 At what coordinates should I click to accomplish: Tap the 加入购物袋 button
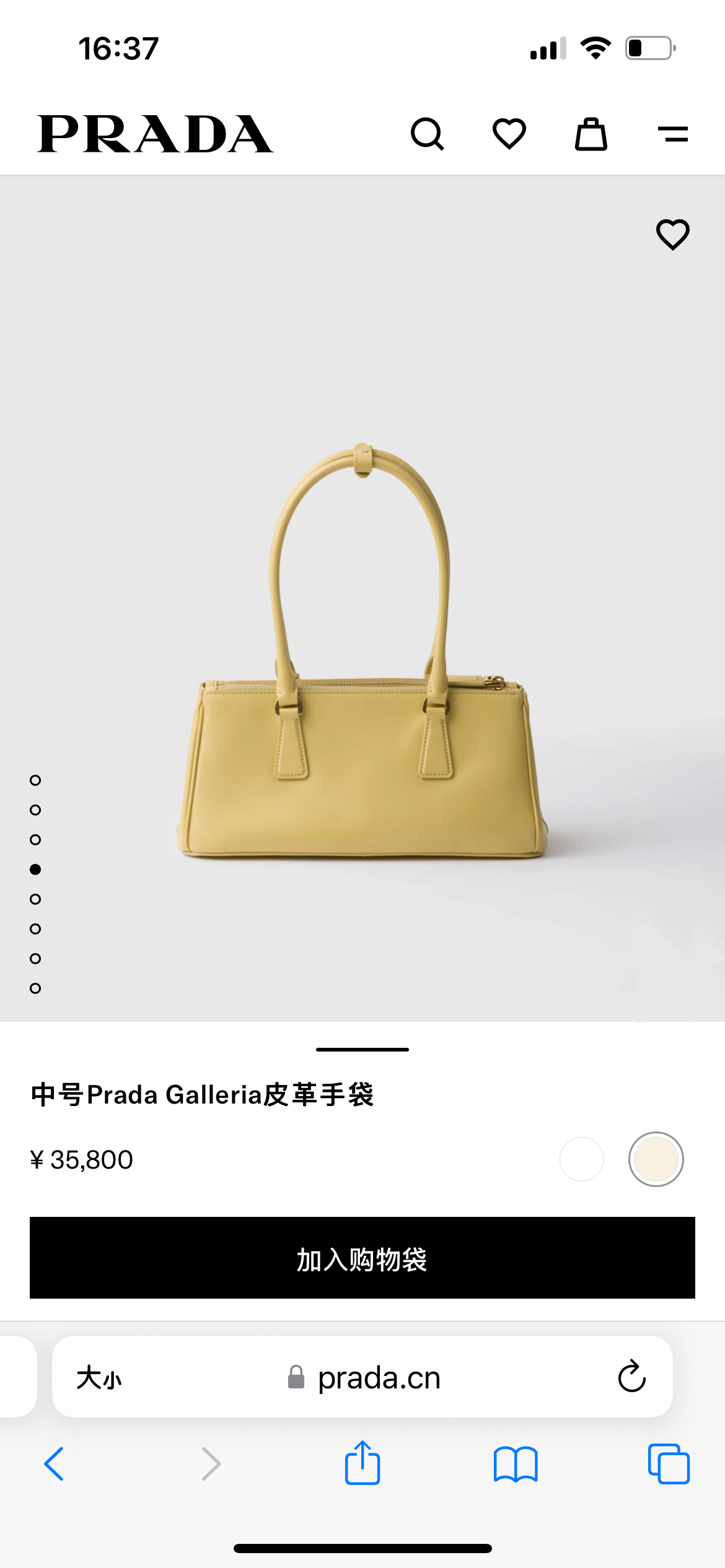click(x=362, y=1258)
